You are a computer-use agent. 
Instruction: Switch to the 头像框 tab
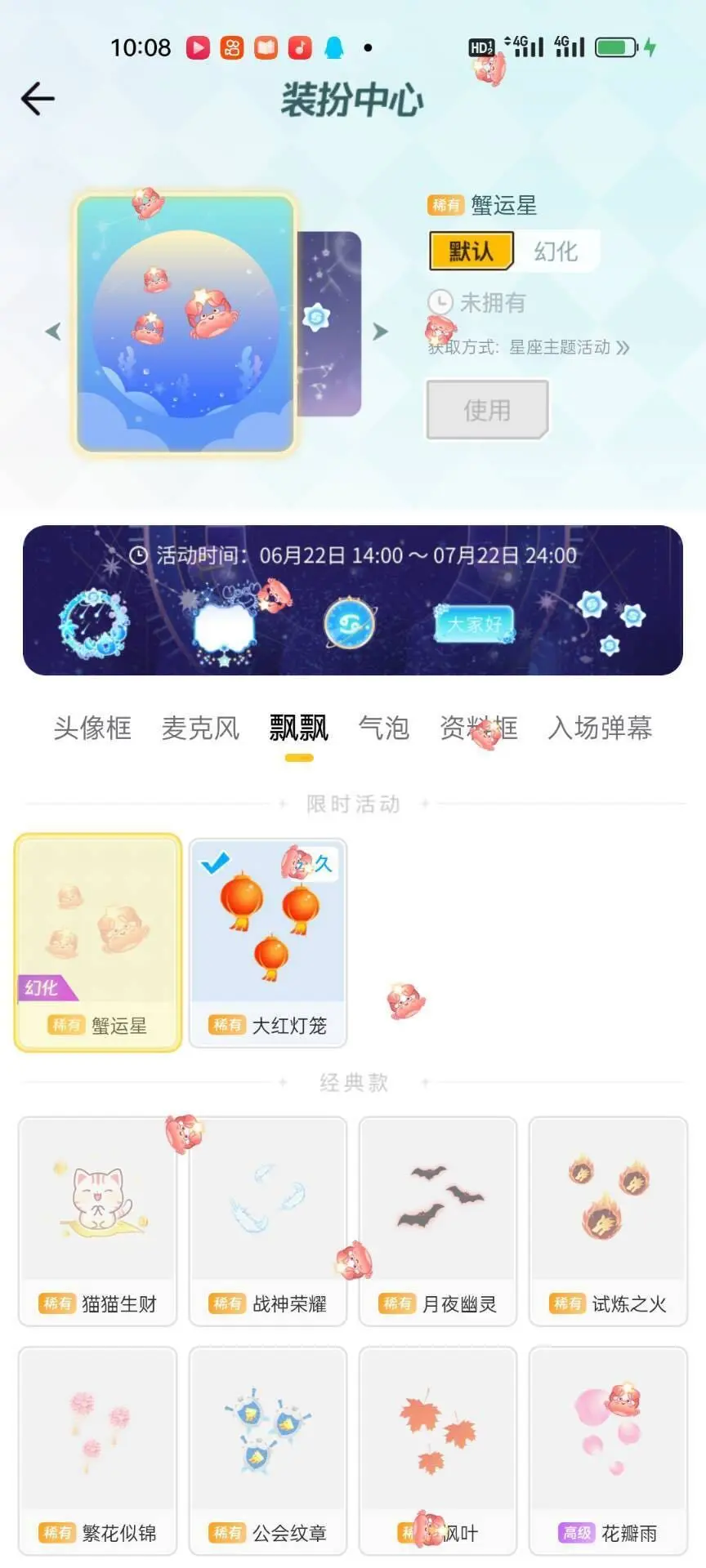point(92,727)
